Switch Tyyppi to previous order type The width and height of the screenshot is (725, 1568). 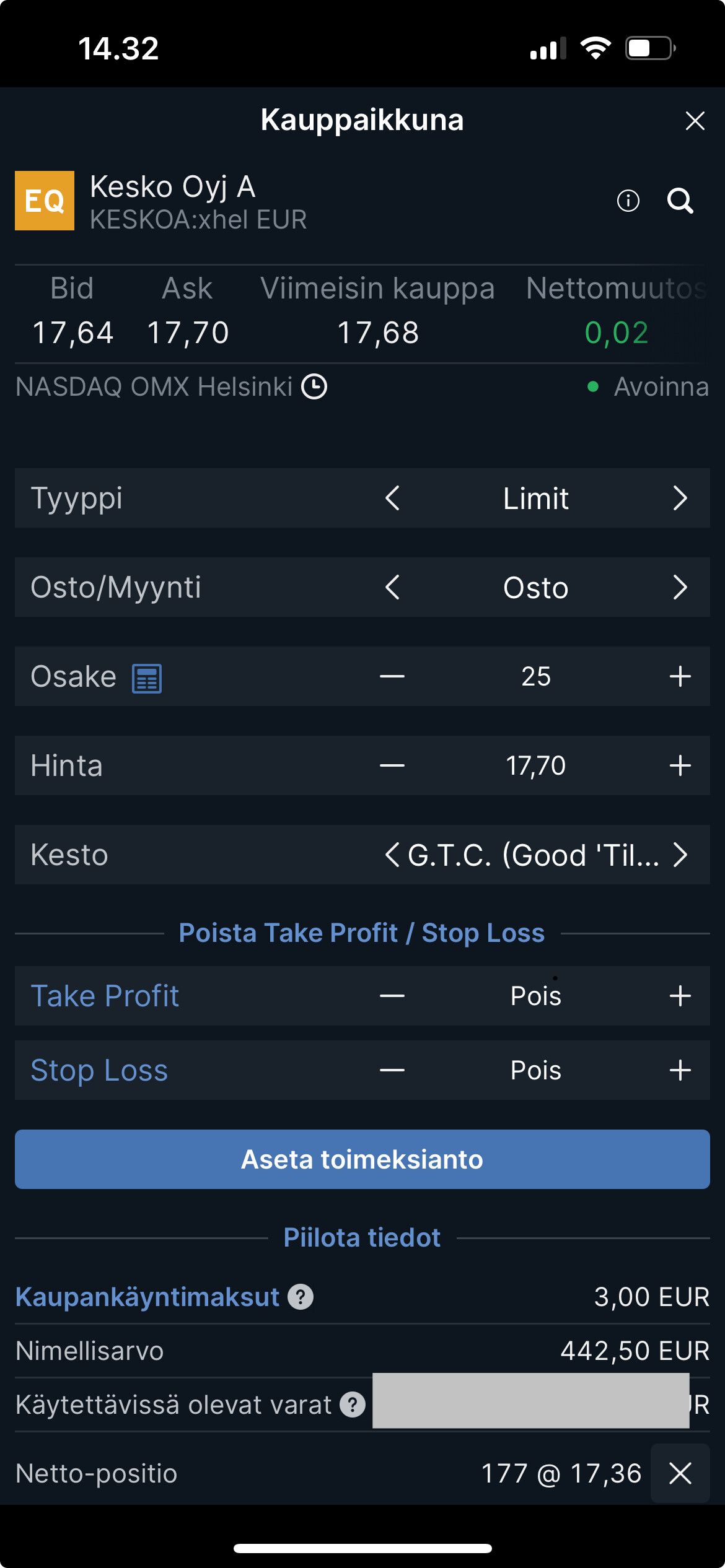392,498
